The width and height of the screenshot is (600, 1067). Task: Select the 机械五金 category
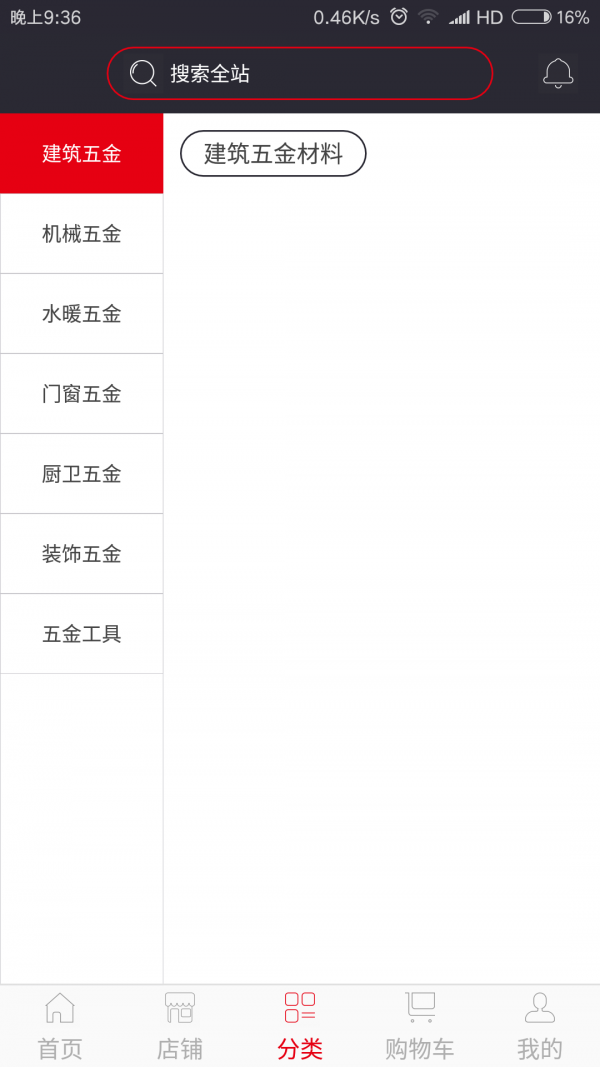82,234
